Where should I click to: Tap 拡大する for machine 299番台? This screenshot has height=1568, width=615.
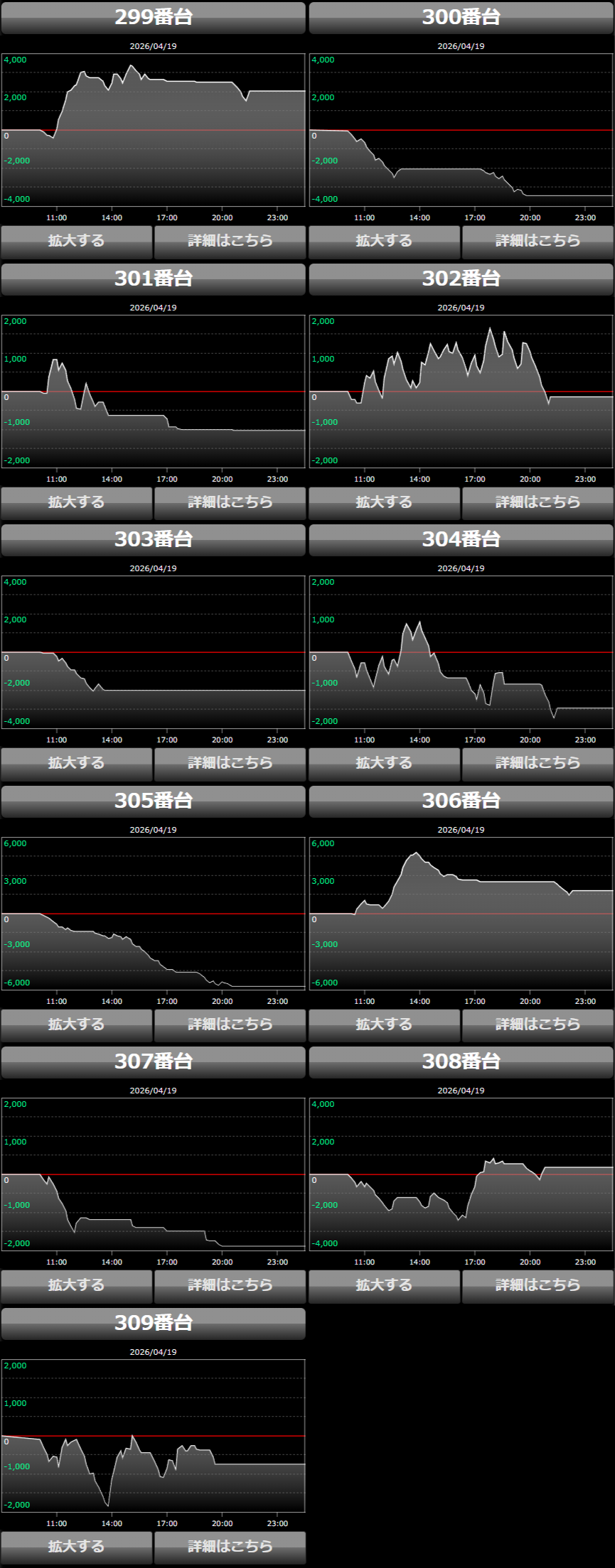point(77,241)
